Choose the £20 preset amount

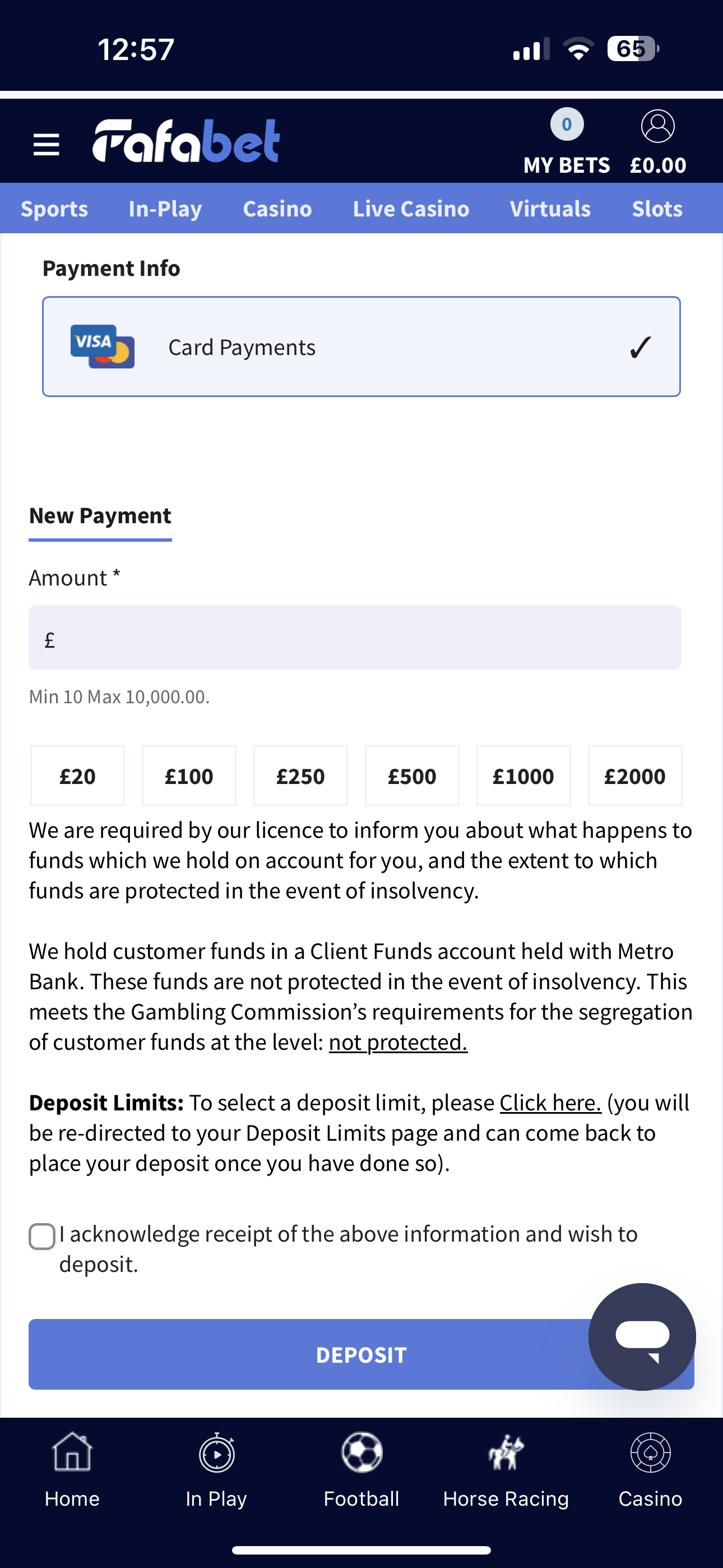[77, 776]
